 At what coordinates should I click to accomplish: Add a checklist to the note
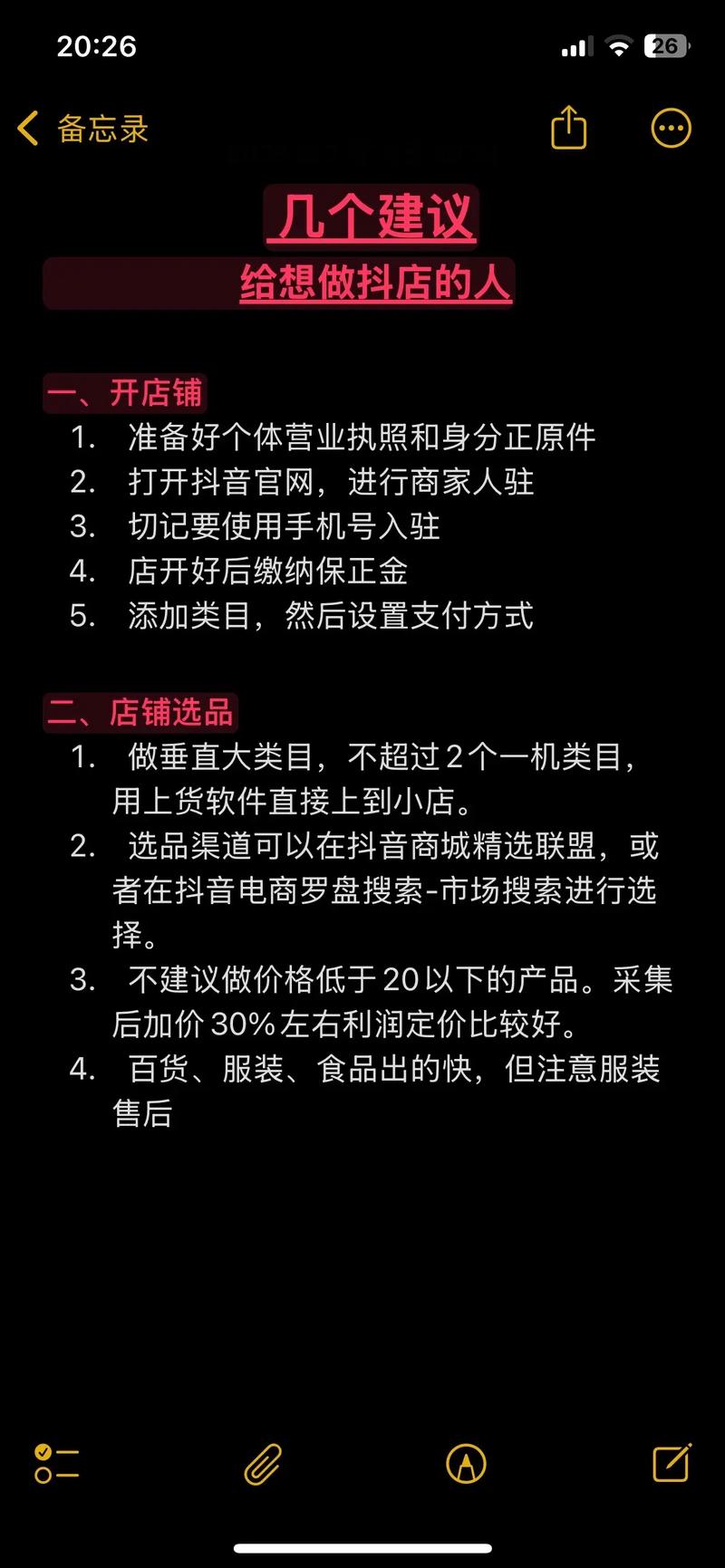56,1463
